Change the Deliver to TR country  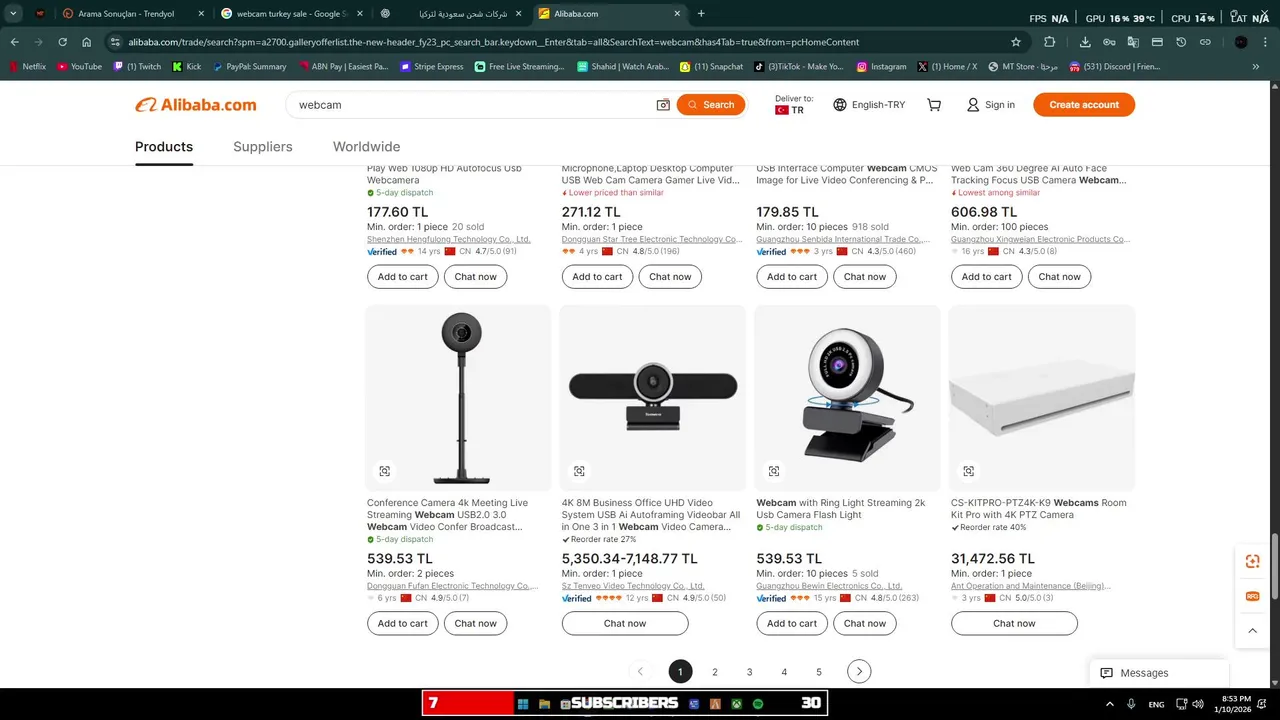click(793, 105)
